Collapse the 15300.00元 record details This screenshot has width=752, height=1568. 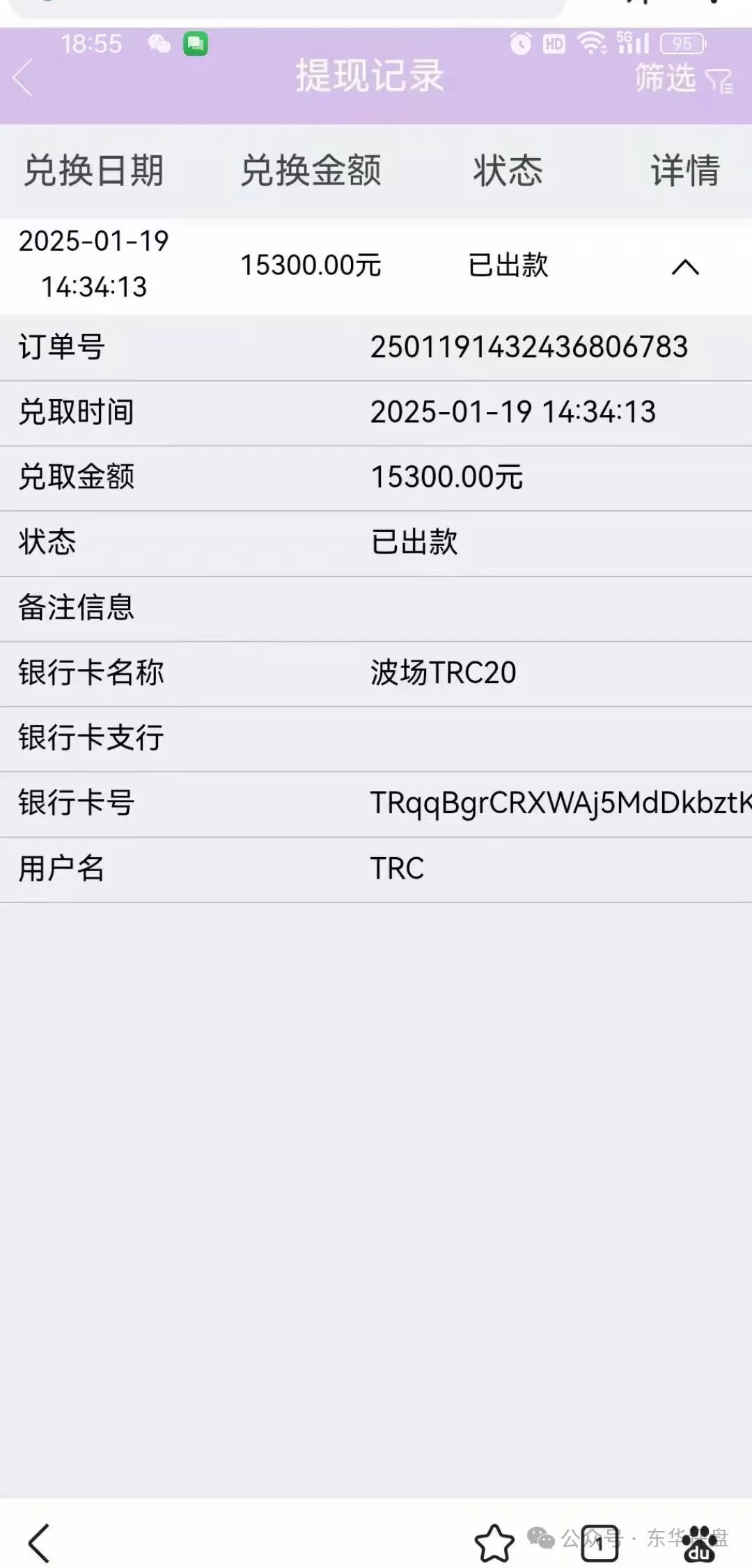[685, 267]
